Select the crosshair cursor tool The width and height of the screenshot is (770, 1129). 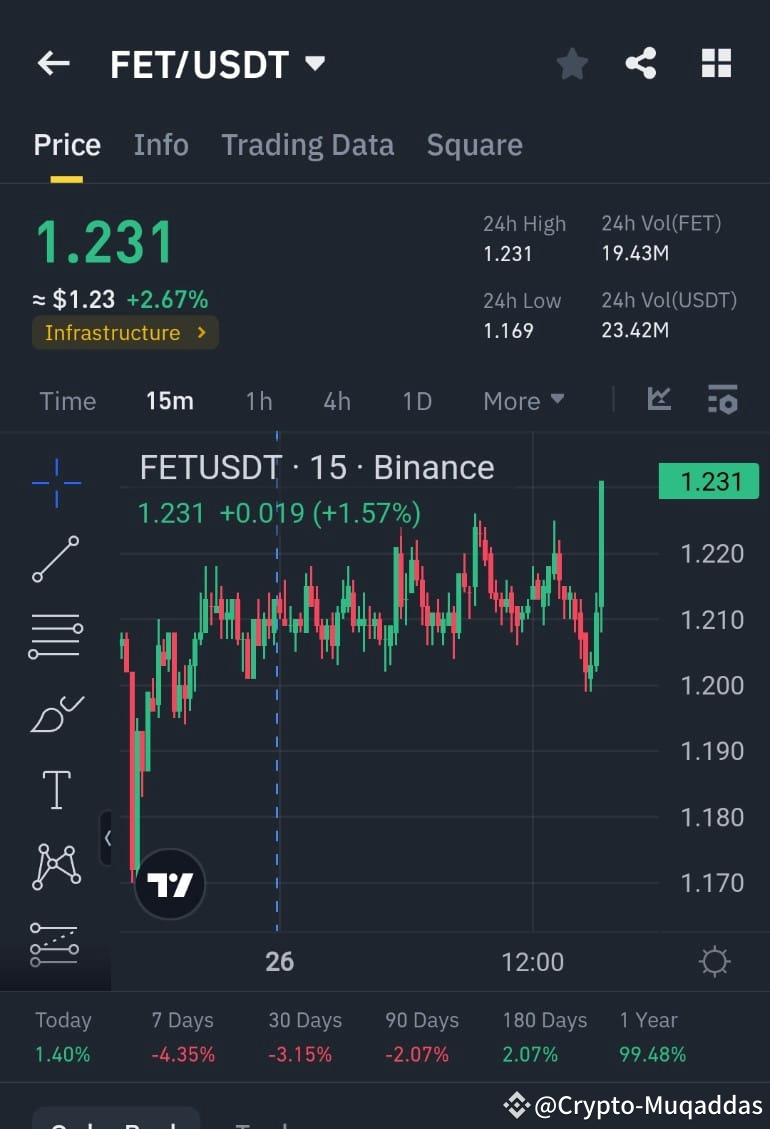click(x=55, y=482)
